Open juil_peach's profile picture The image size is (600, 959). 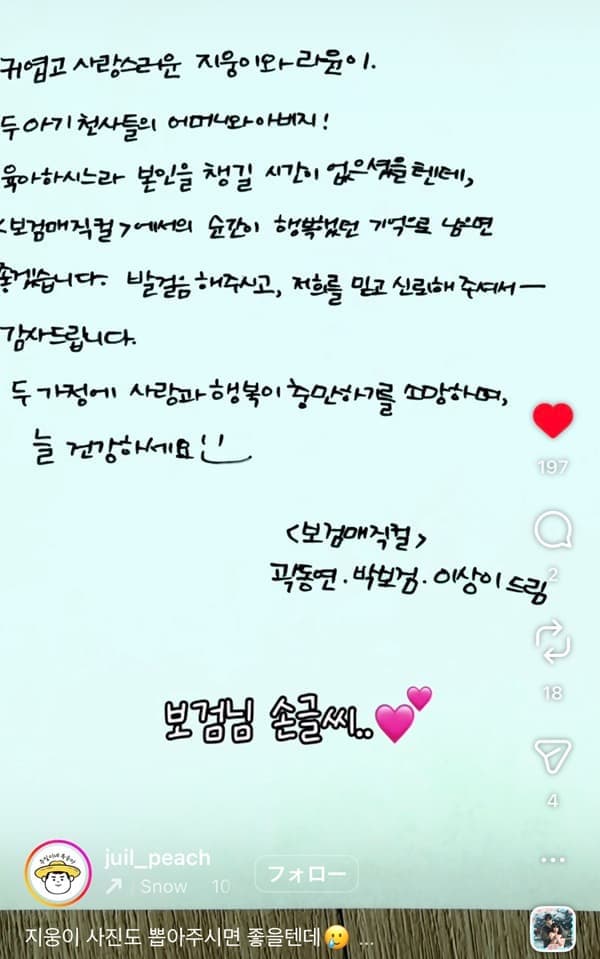(58, 872)
